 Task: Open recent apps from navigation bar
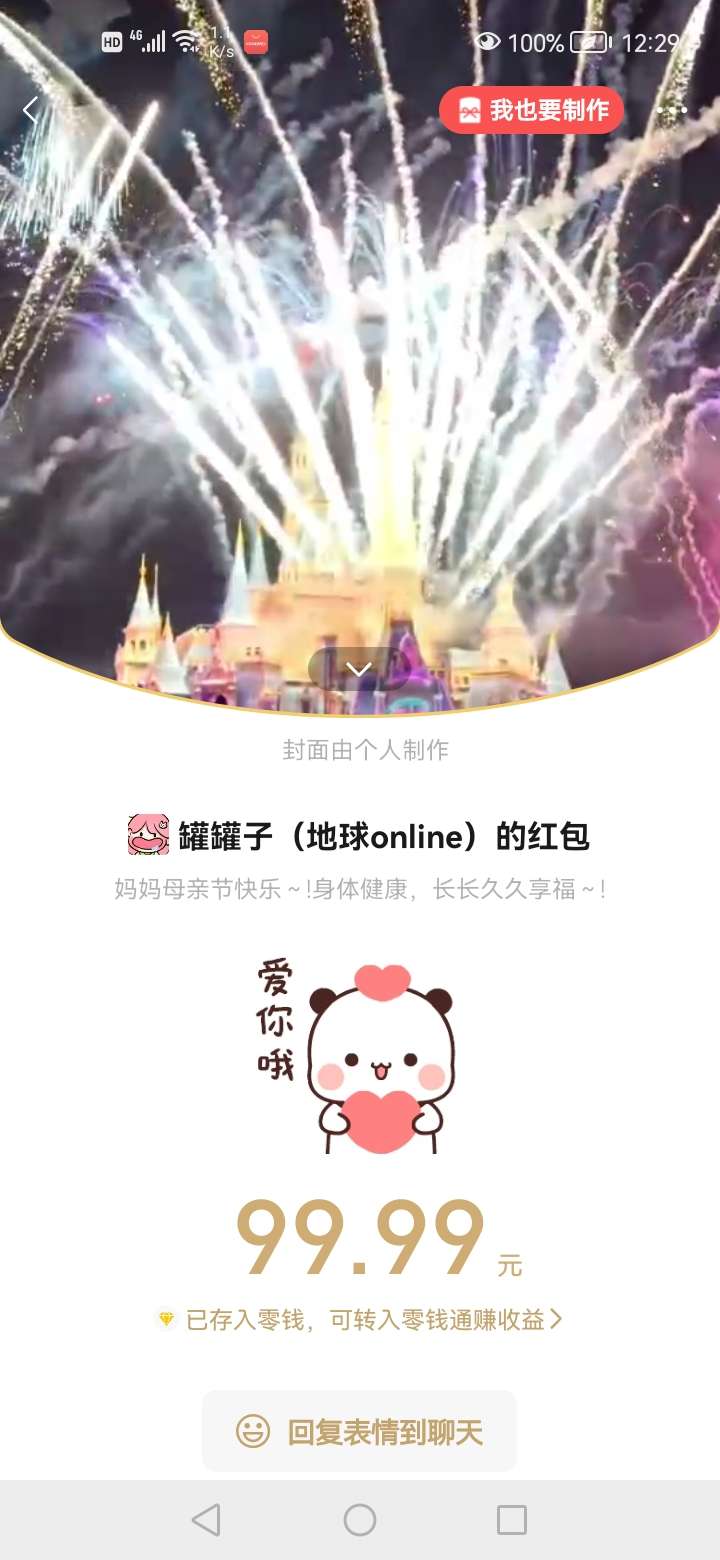(511, 1520)
